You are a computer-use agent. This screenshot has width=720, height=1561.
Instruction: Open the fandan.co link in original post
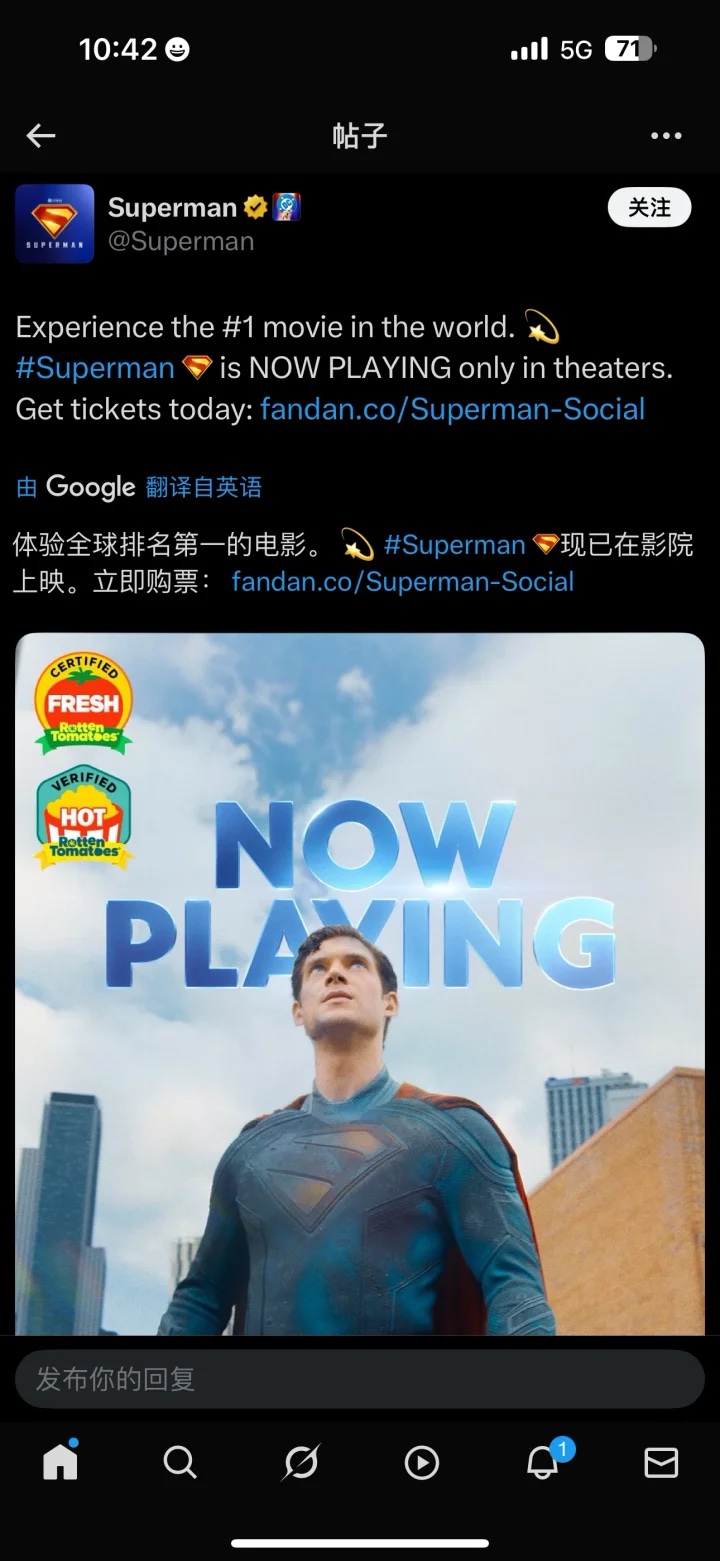tap(452, 409)
